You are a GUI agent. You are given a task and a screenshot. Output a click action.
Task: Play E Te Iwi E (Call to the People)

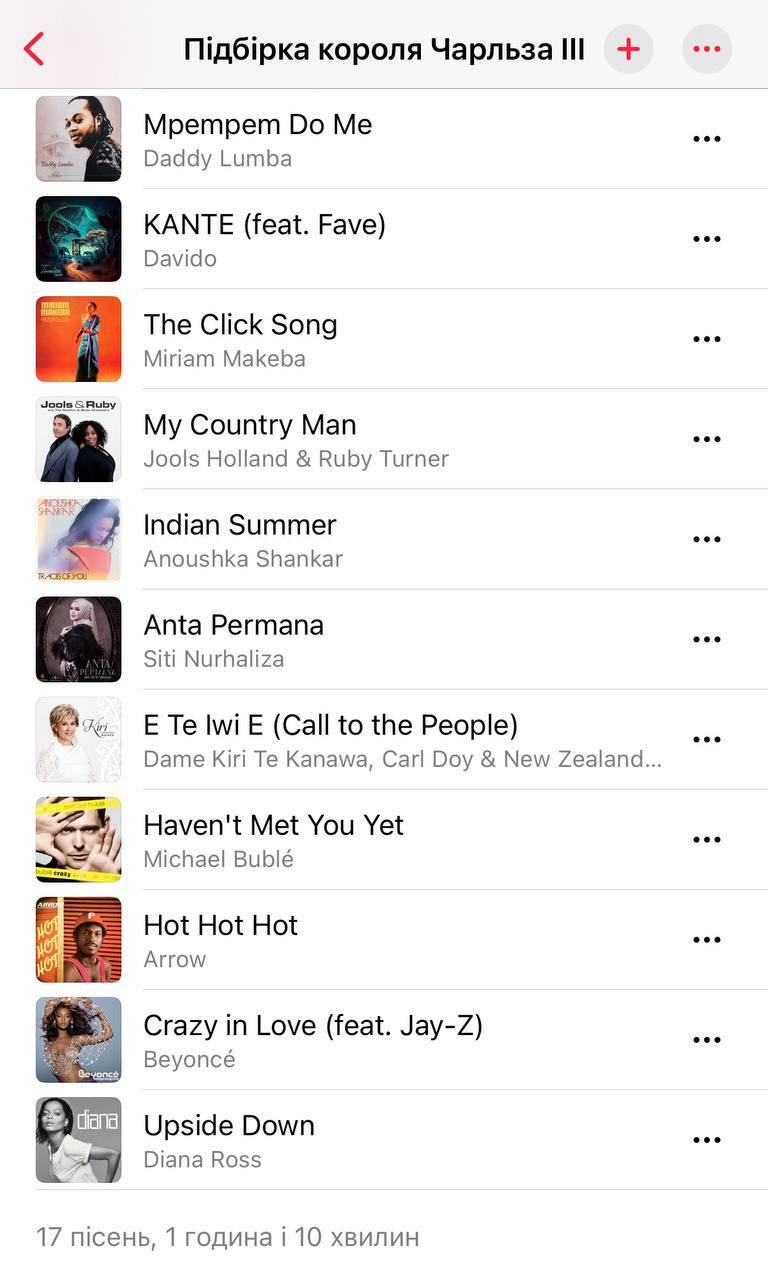tap(330, 739)
